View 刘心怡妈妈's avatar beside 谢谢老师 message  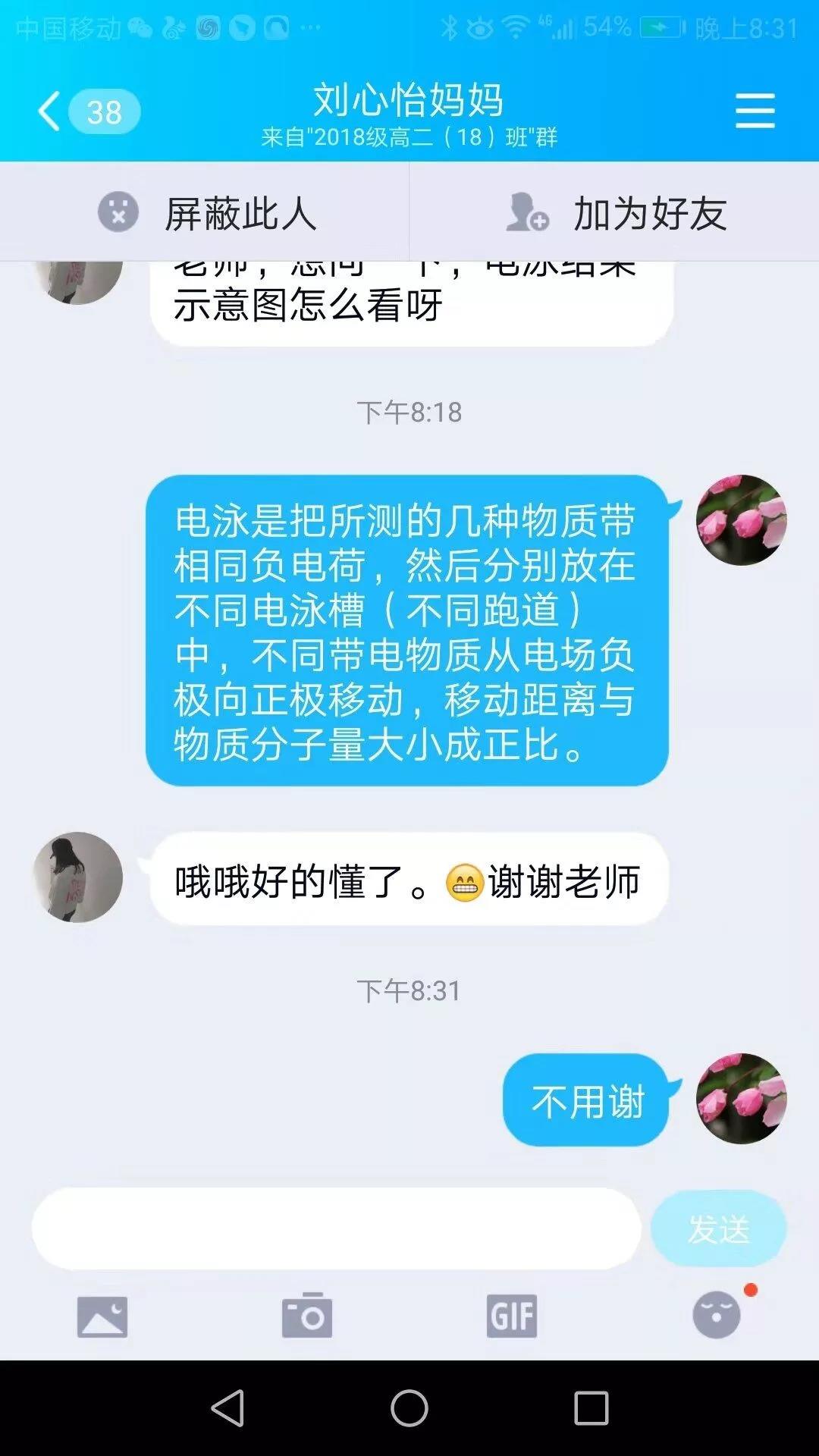coord(77,877)
